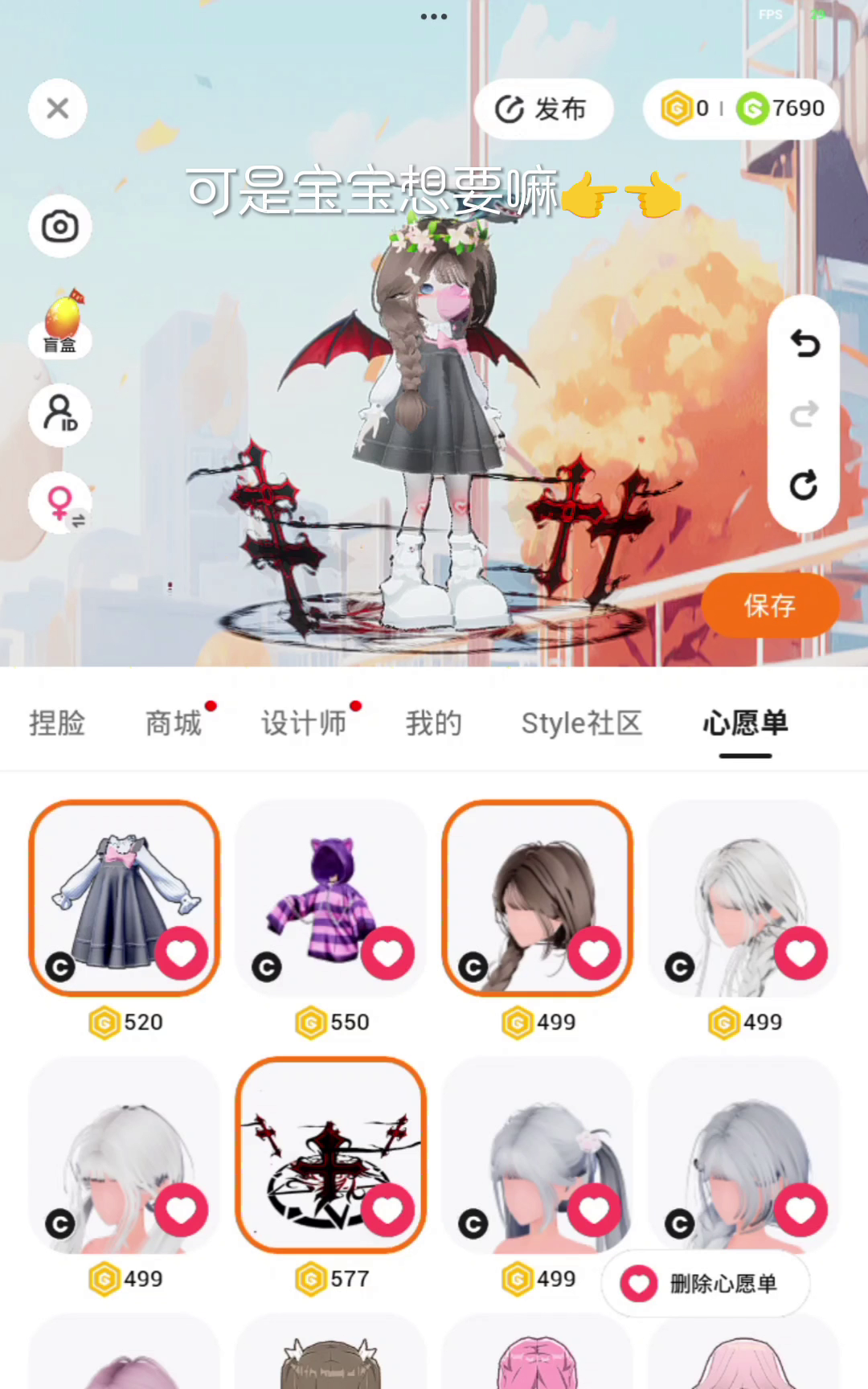Undo the last outfit change
Image resolution: width=868 pixels, height=1389 pixels.
(x=804, y=344)
